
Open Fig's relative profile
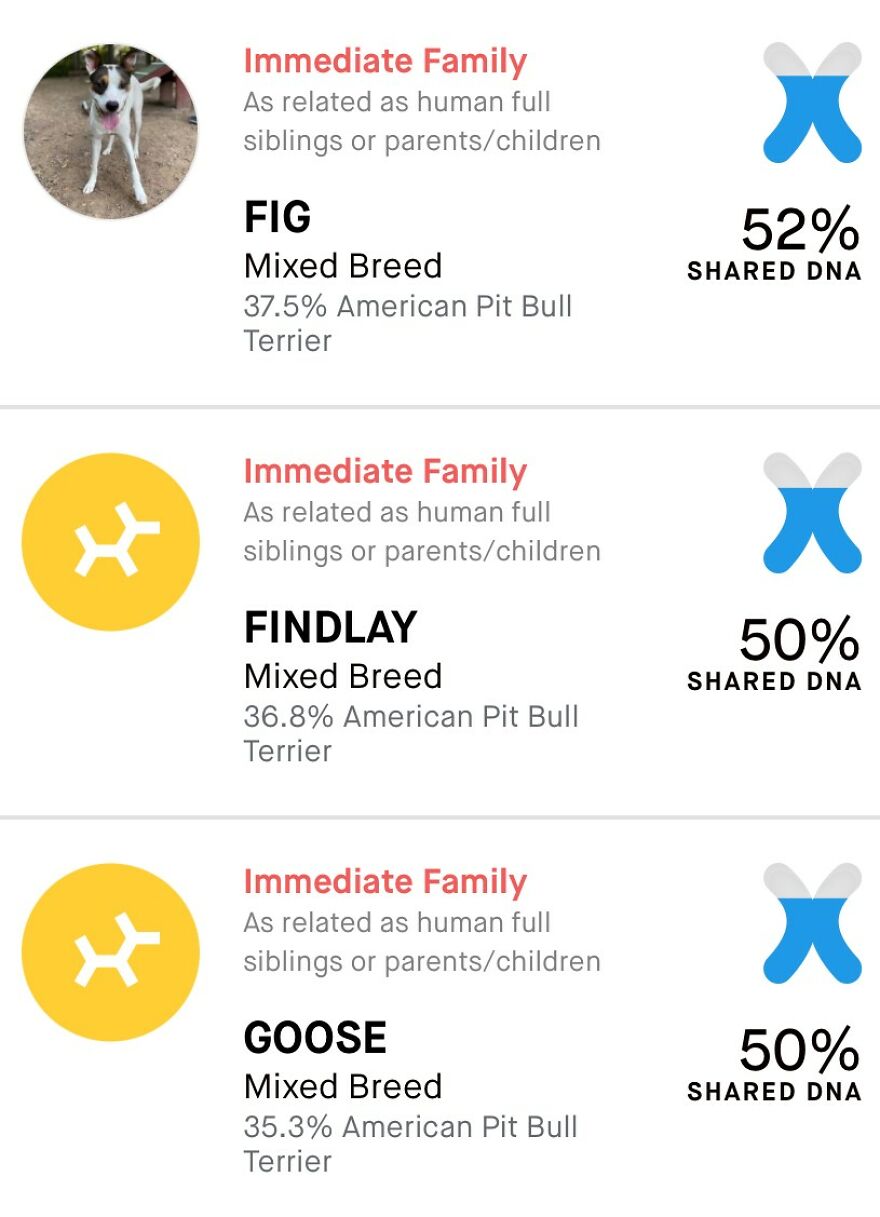(278, 218)
